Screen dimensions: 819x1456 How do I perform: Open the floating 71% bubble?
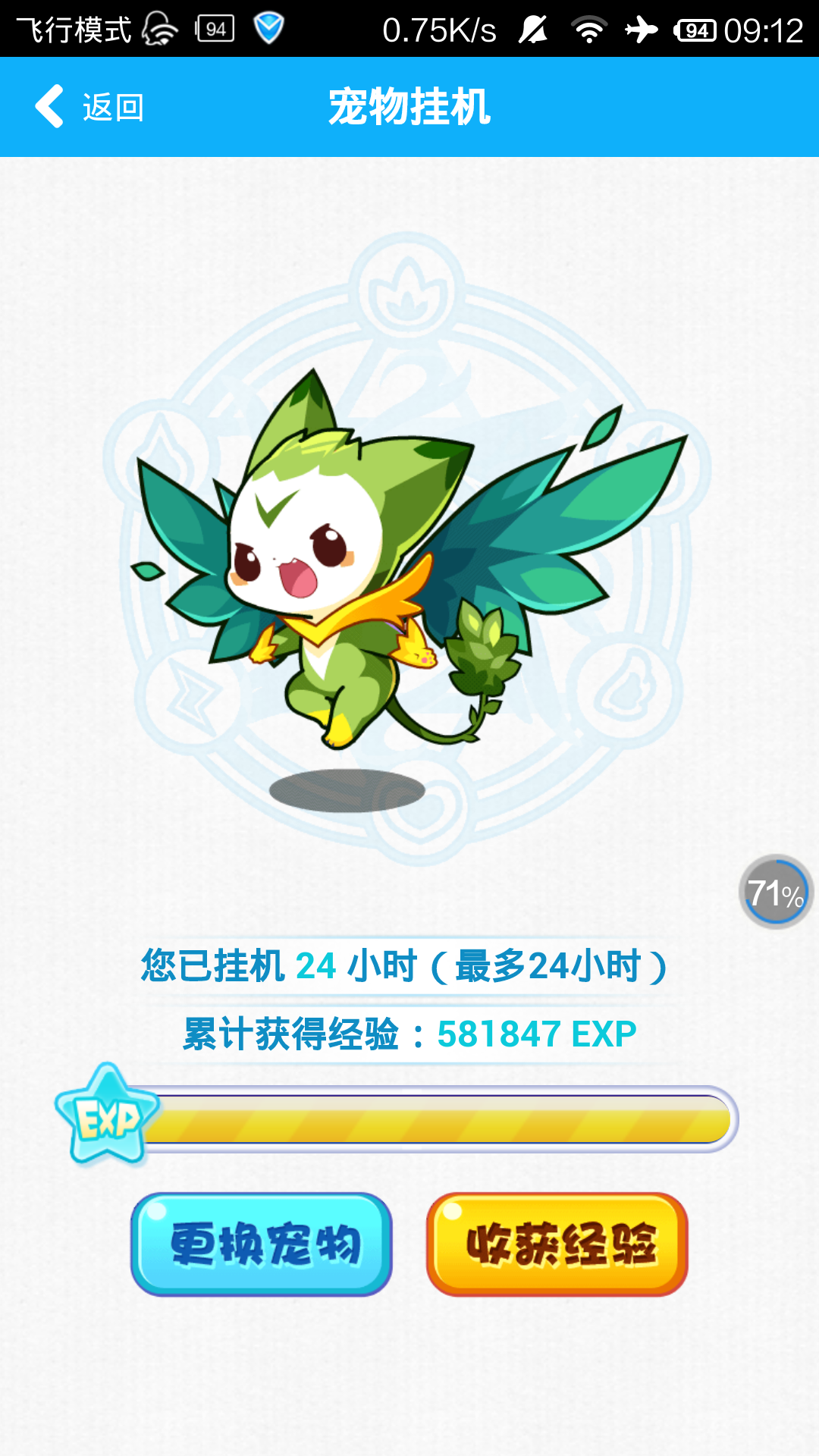[775, 893]
